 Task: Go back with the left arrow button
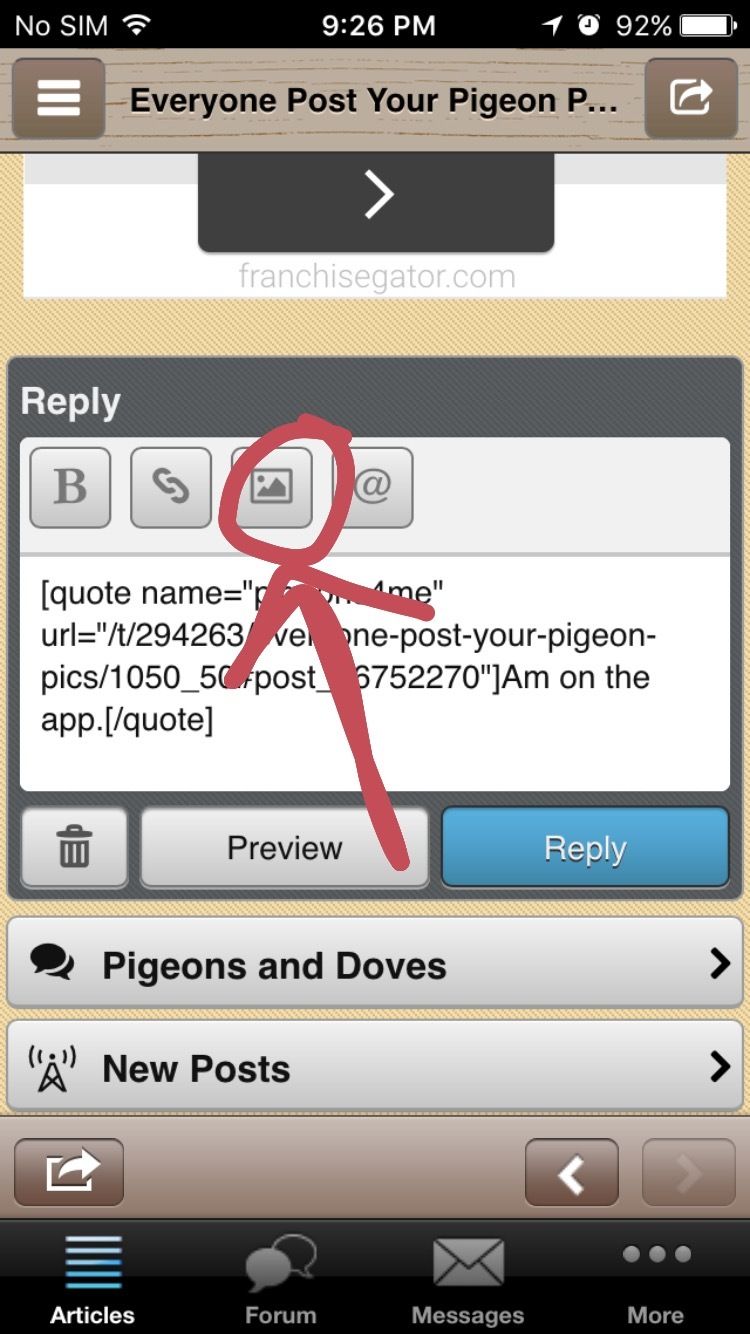click(x=571, y=1172)
